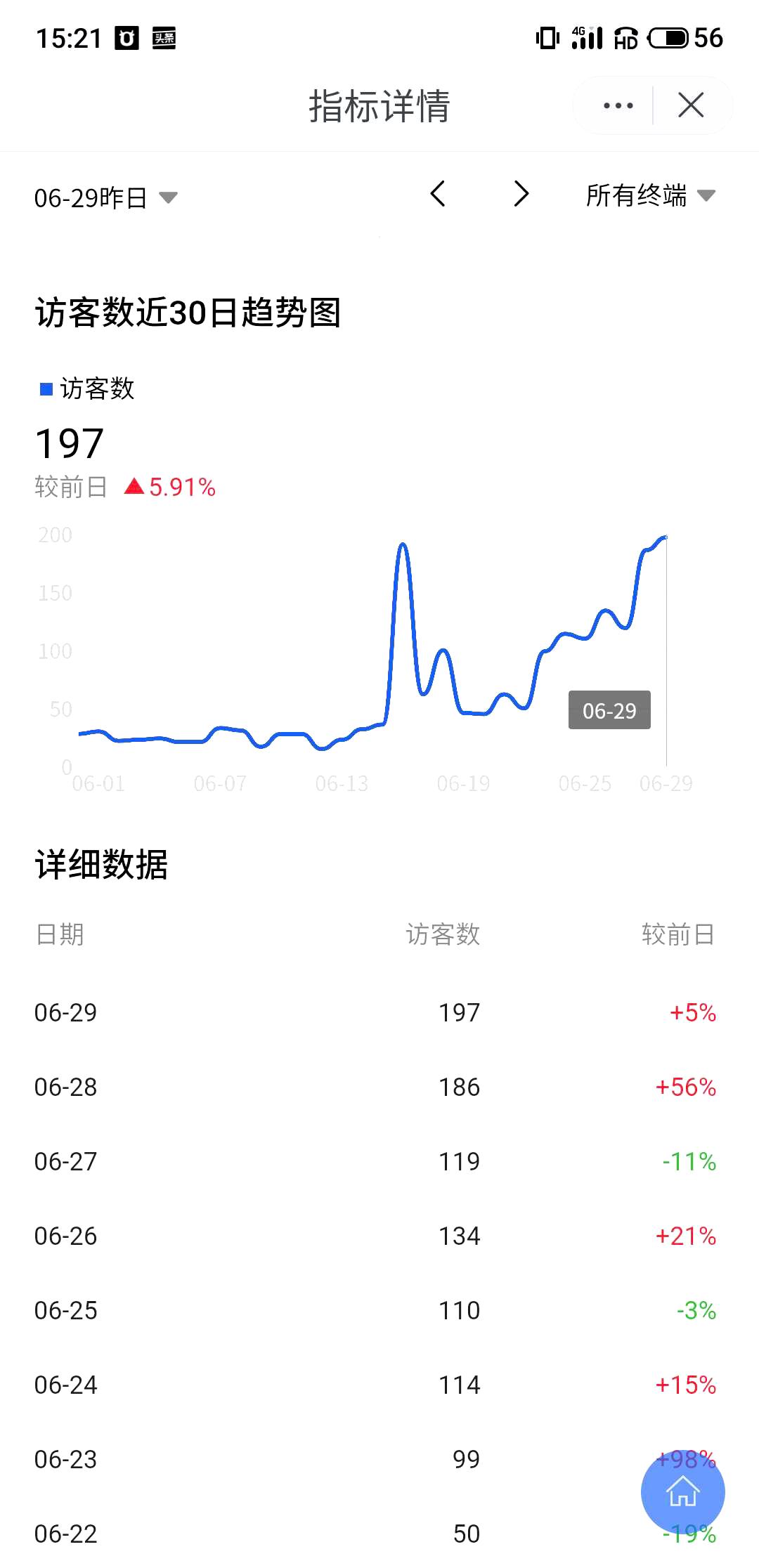Tap the red increase triangle beside 5.91%
The image size is (759, 1568).
coord(136,485)
